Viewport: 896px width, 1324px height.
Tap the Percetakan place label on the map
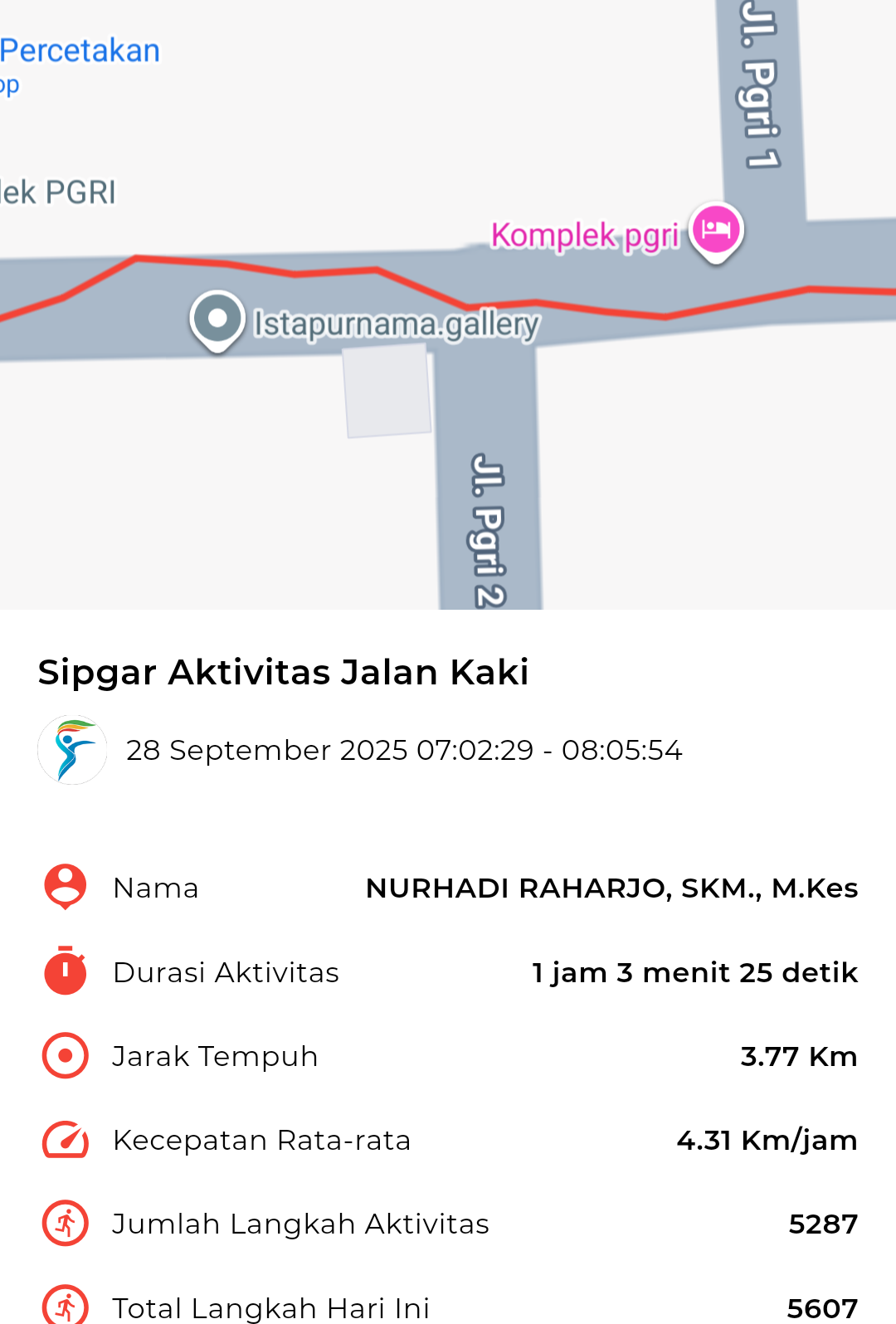(x=80, y=51)
